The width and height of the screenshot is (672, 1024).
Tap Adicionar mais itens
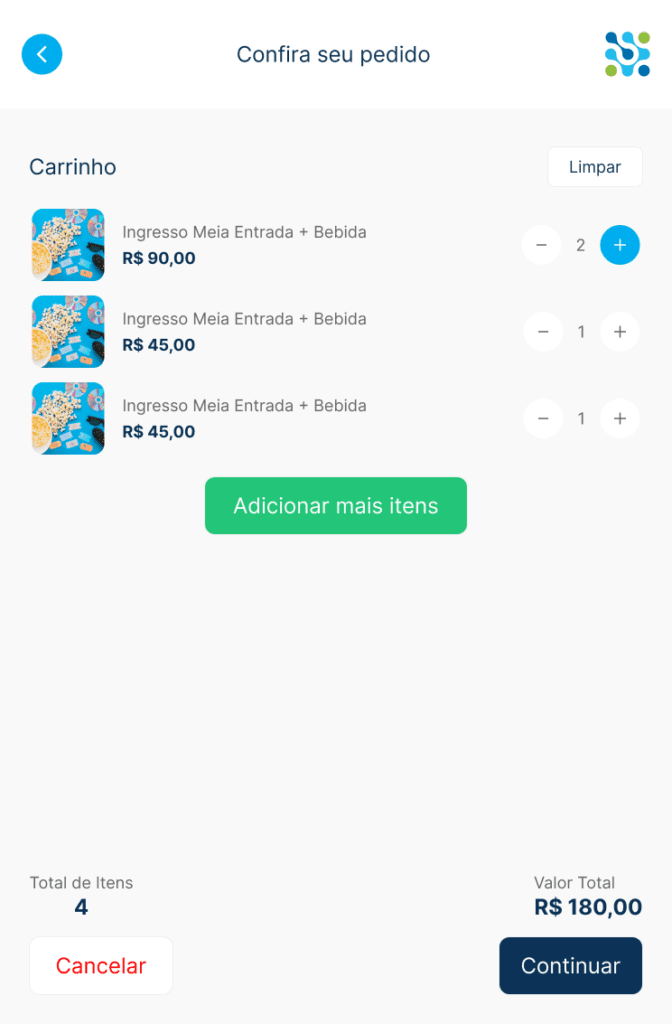coord(335,506)
